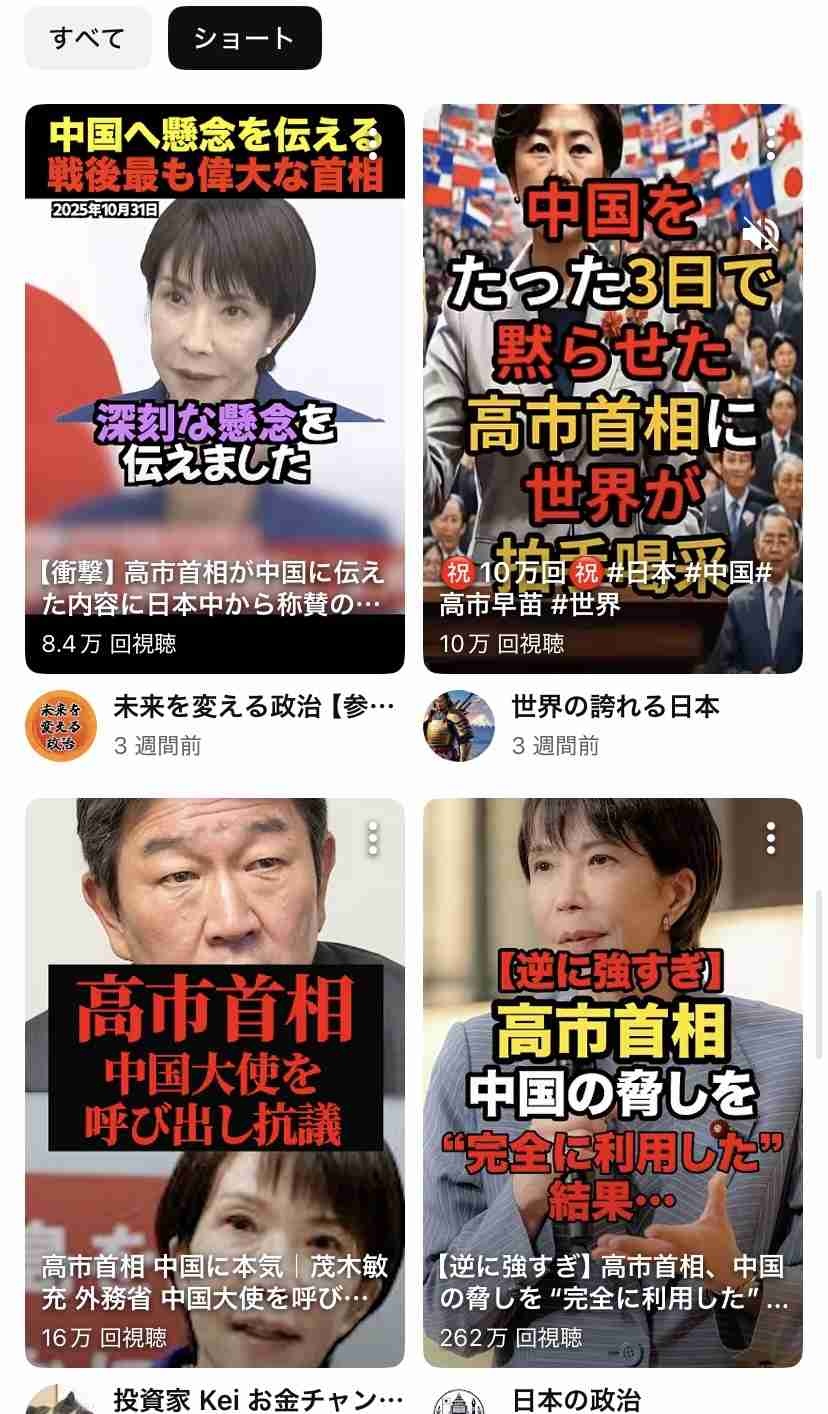
Task: Open more options on the 世界が拍手喝采 short
Action: pyautogui.click(x=771, y=144)
